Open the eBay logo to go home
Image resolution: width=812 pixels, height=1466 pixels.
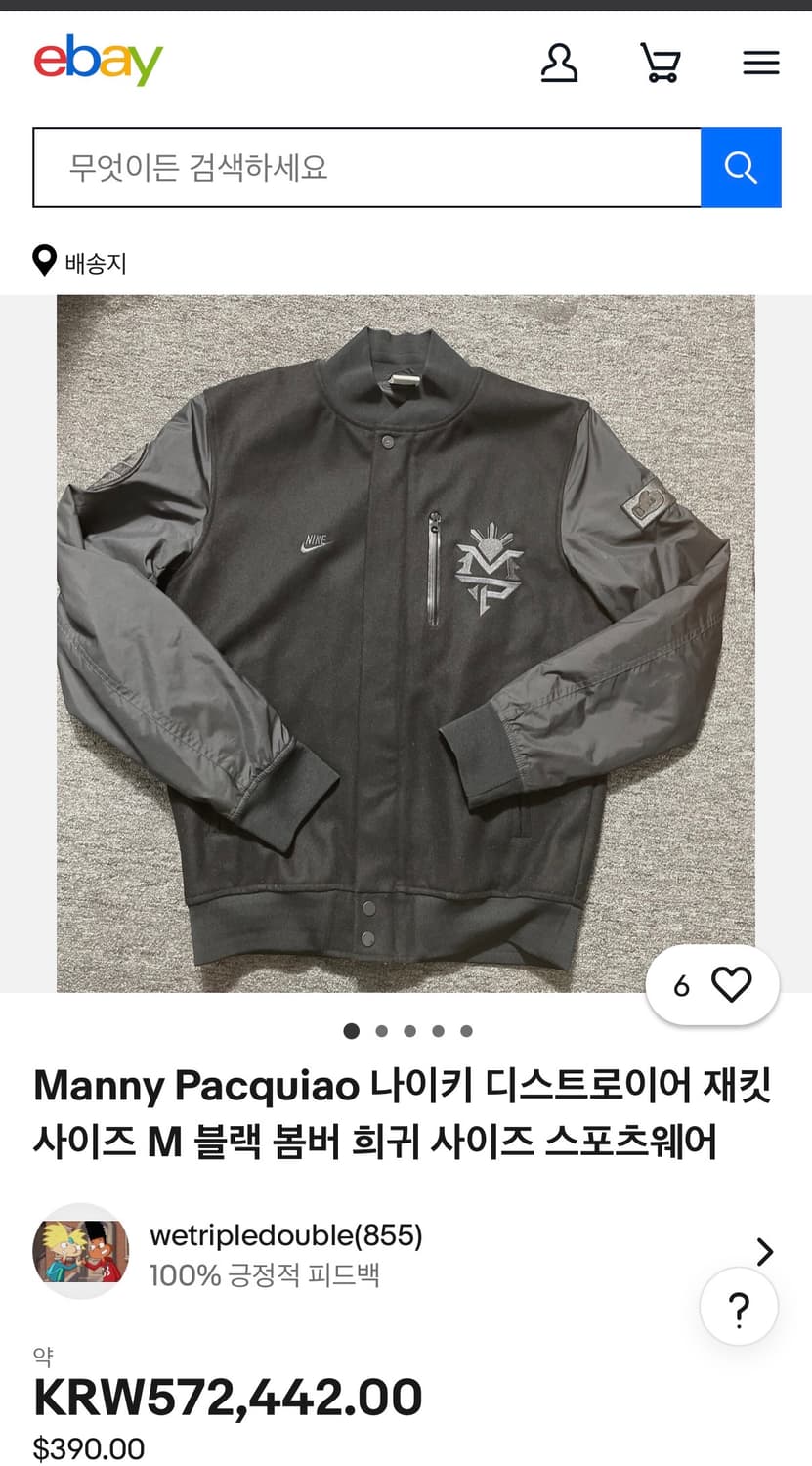[97, 59]
